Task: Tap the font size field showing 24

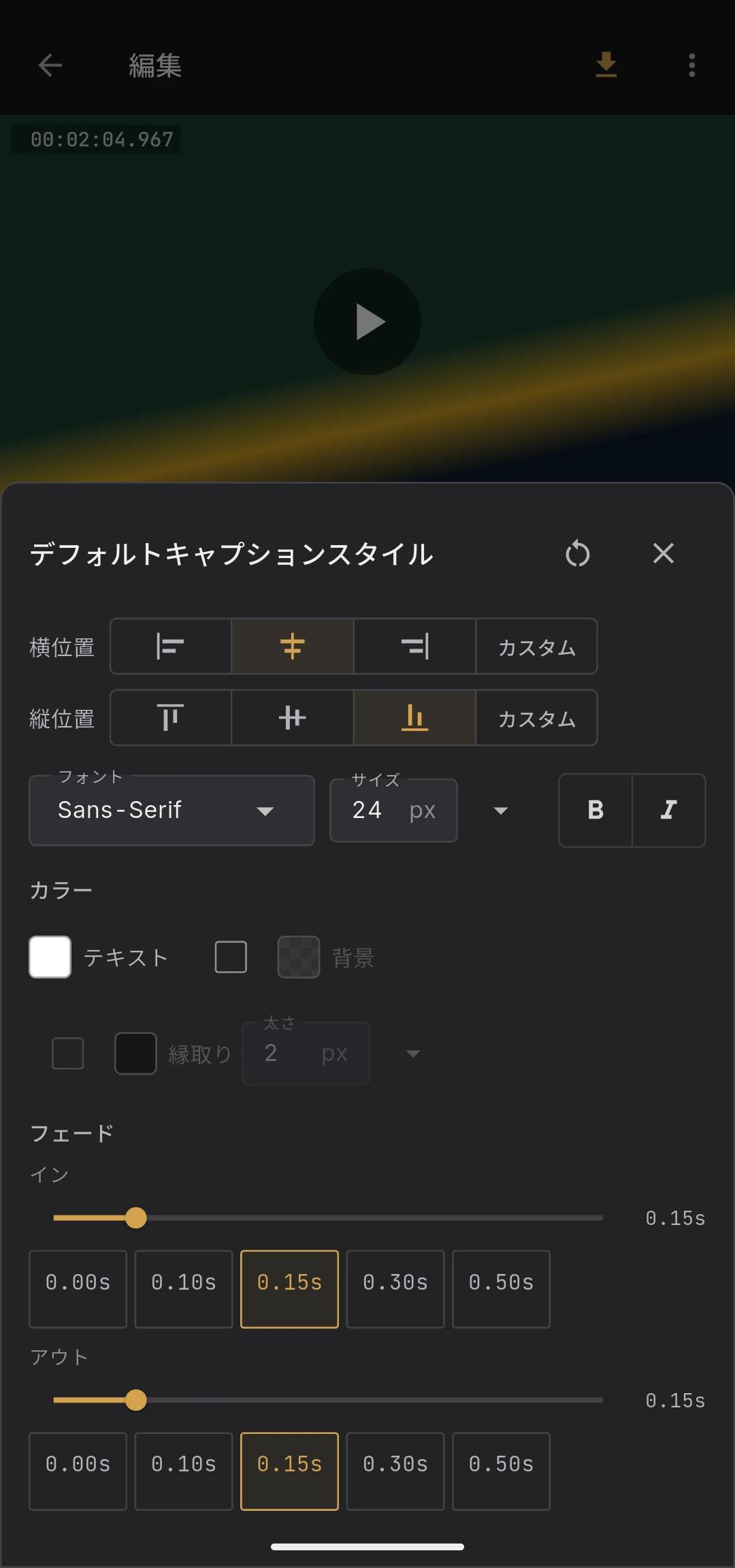Action: pos(393,810)
